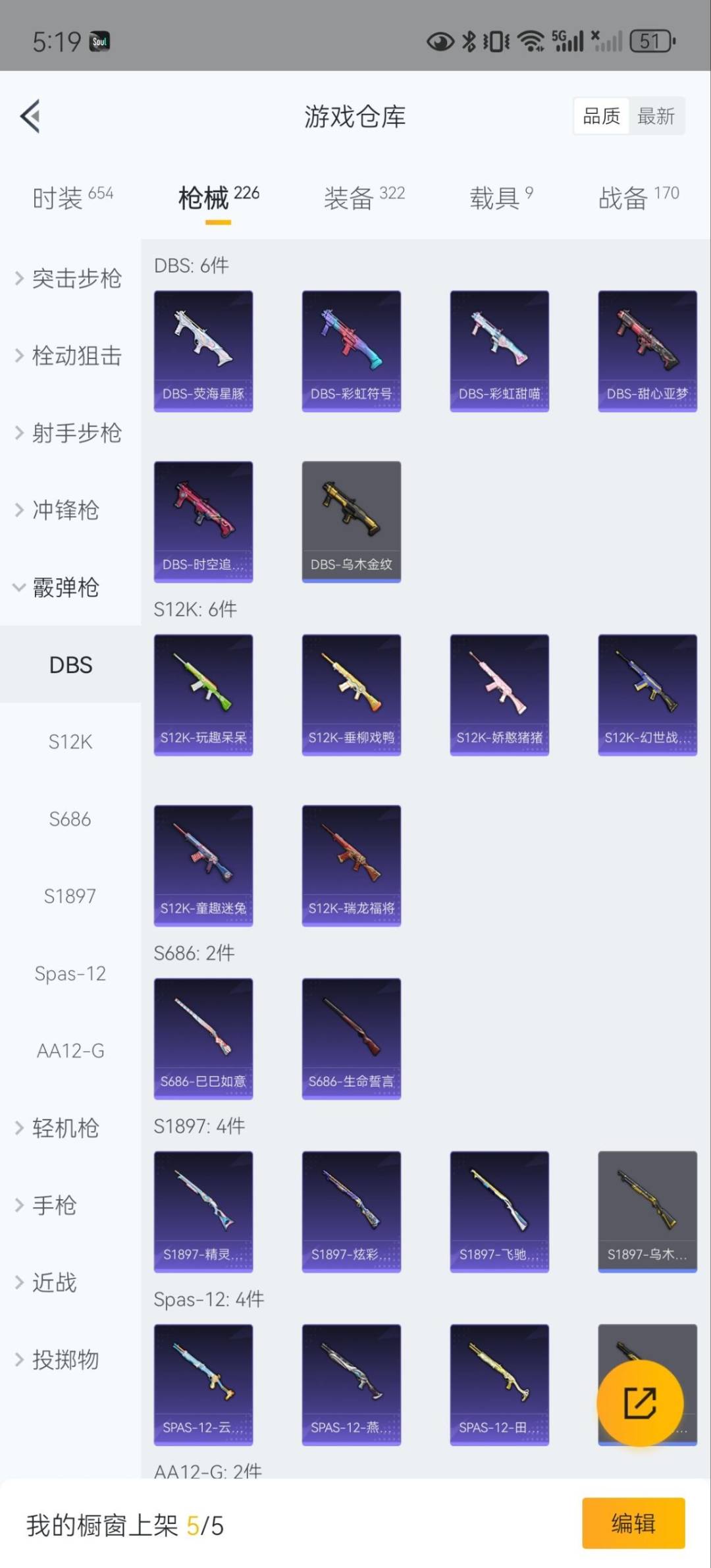Open the DBS-荧海星豚 skin
711x1568 pixels.
pos(203,350)
